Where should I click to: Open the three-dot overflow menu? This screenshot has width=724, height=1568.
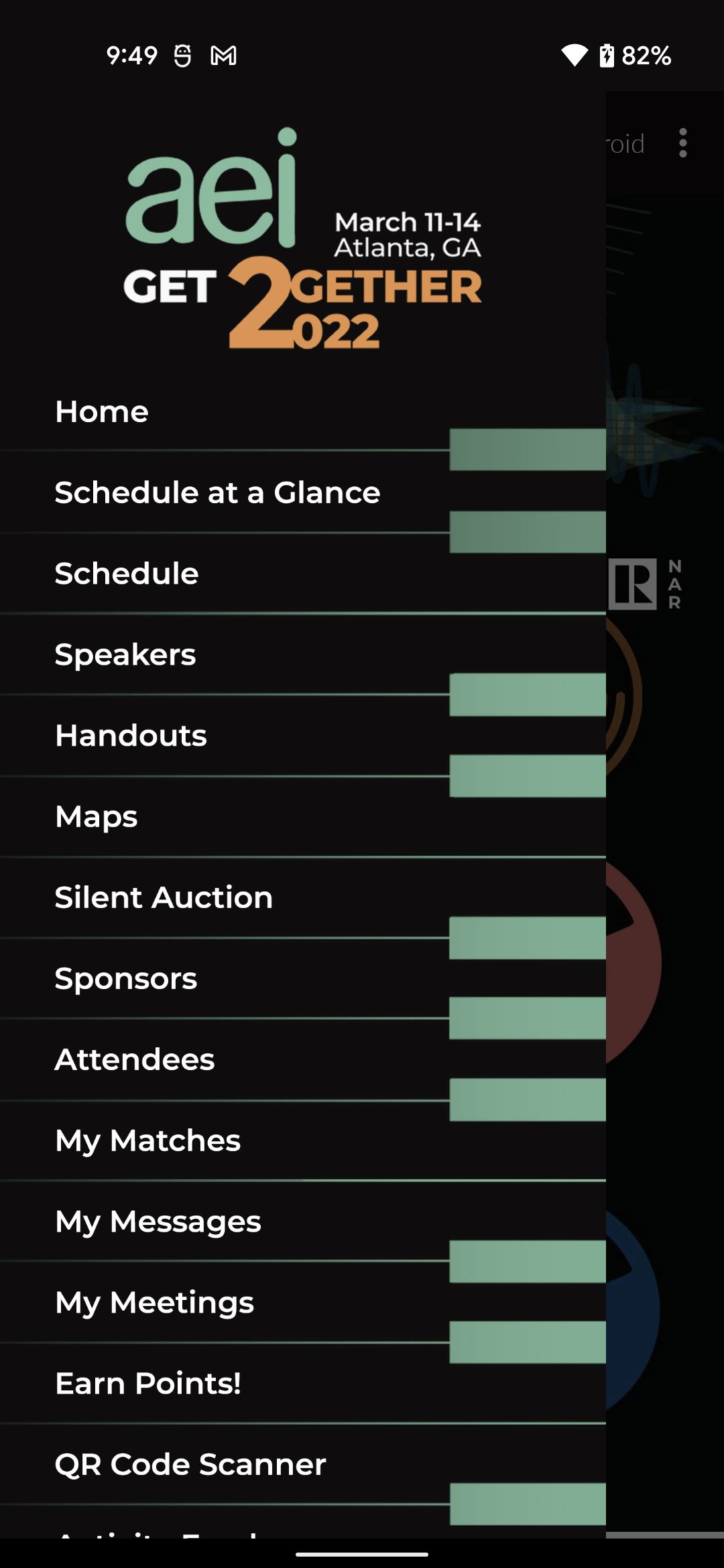pos(682,143)
